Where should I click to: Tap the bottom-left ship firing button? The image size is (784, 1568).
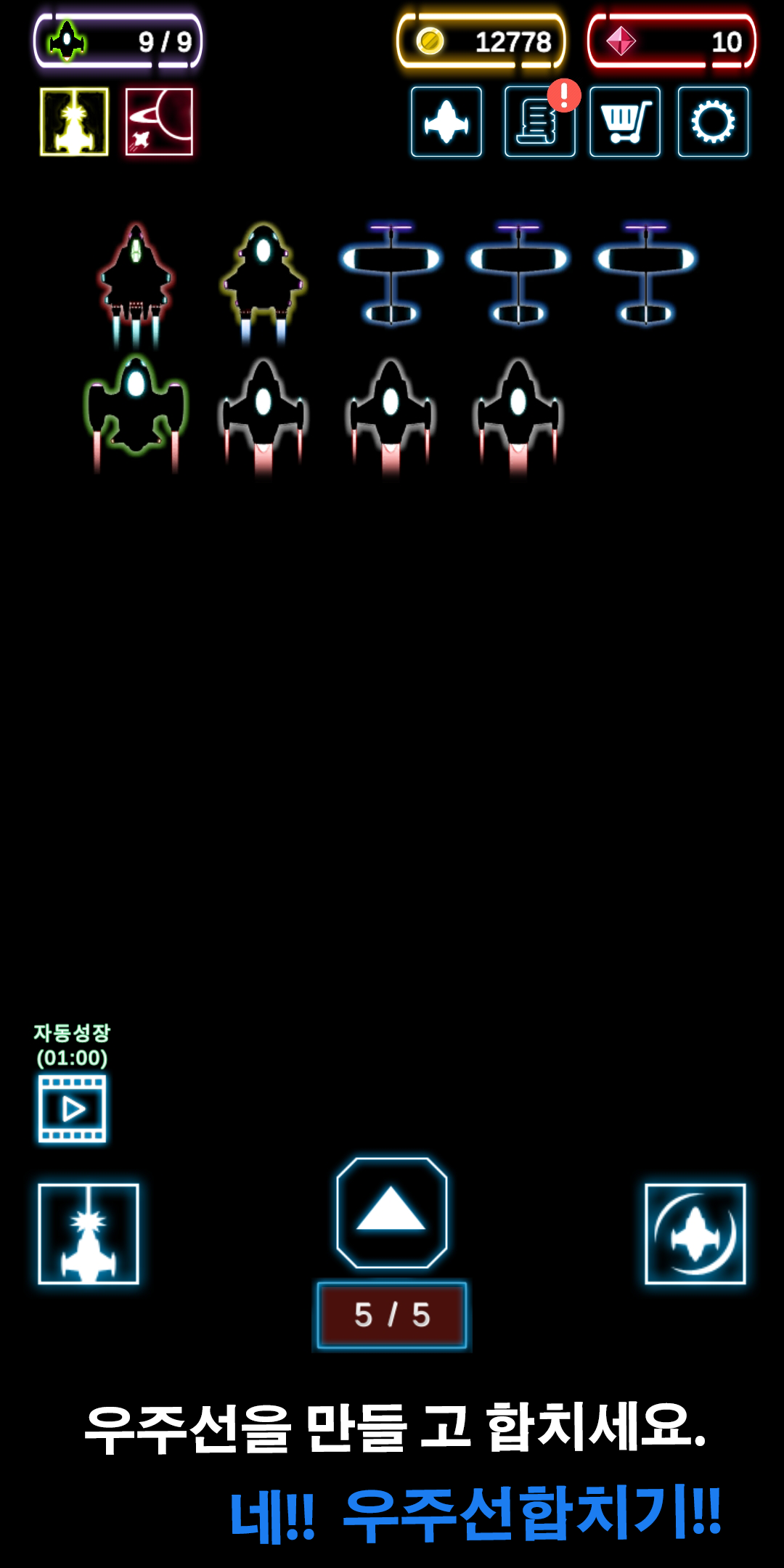(89, 1234)
